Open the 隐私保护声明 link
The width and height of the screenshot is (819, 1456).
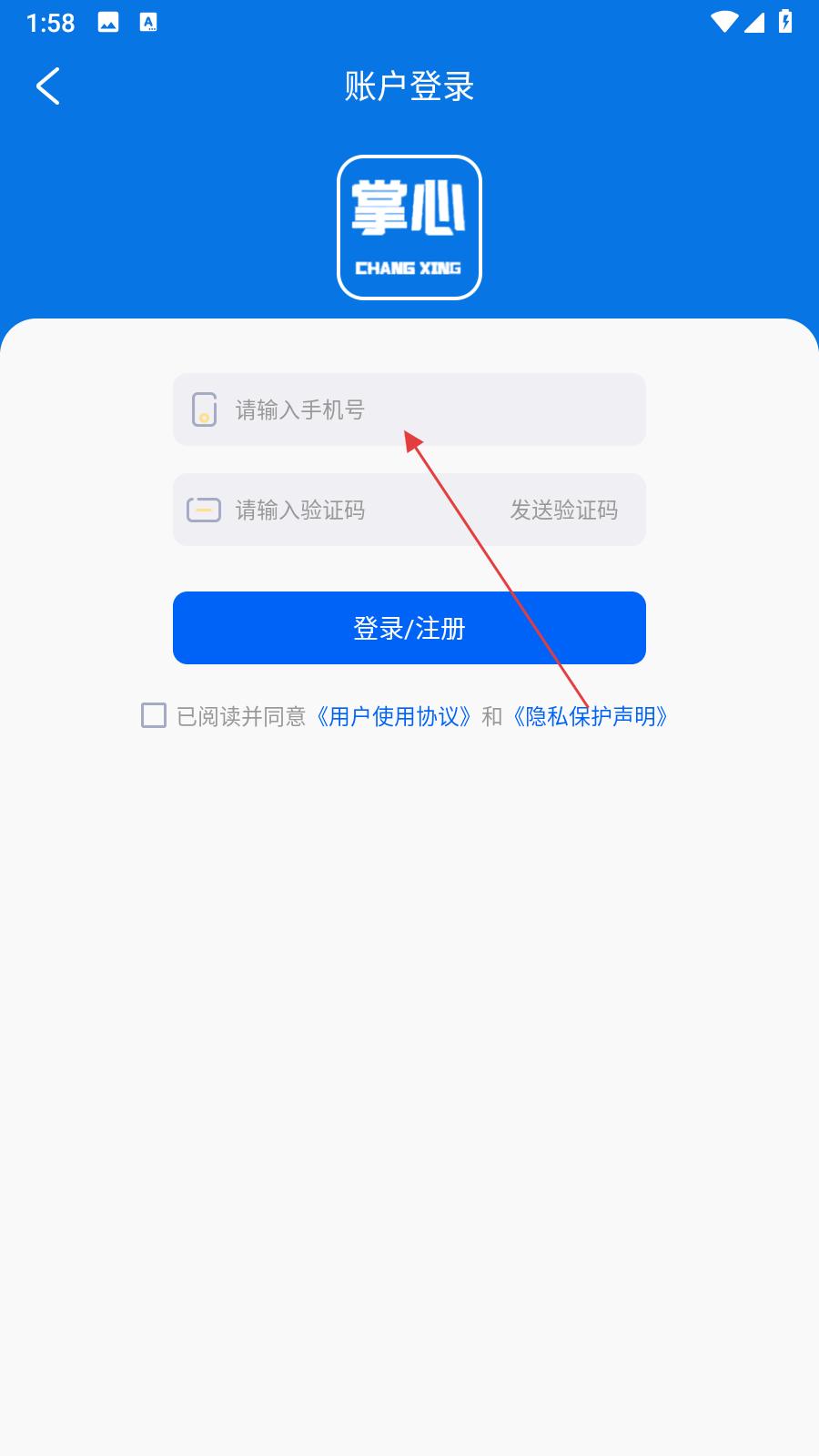pos(590,716)
